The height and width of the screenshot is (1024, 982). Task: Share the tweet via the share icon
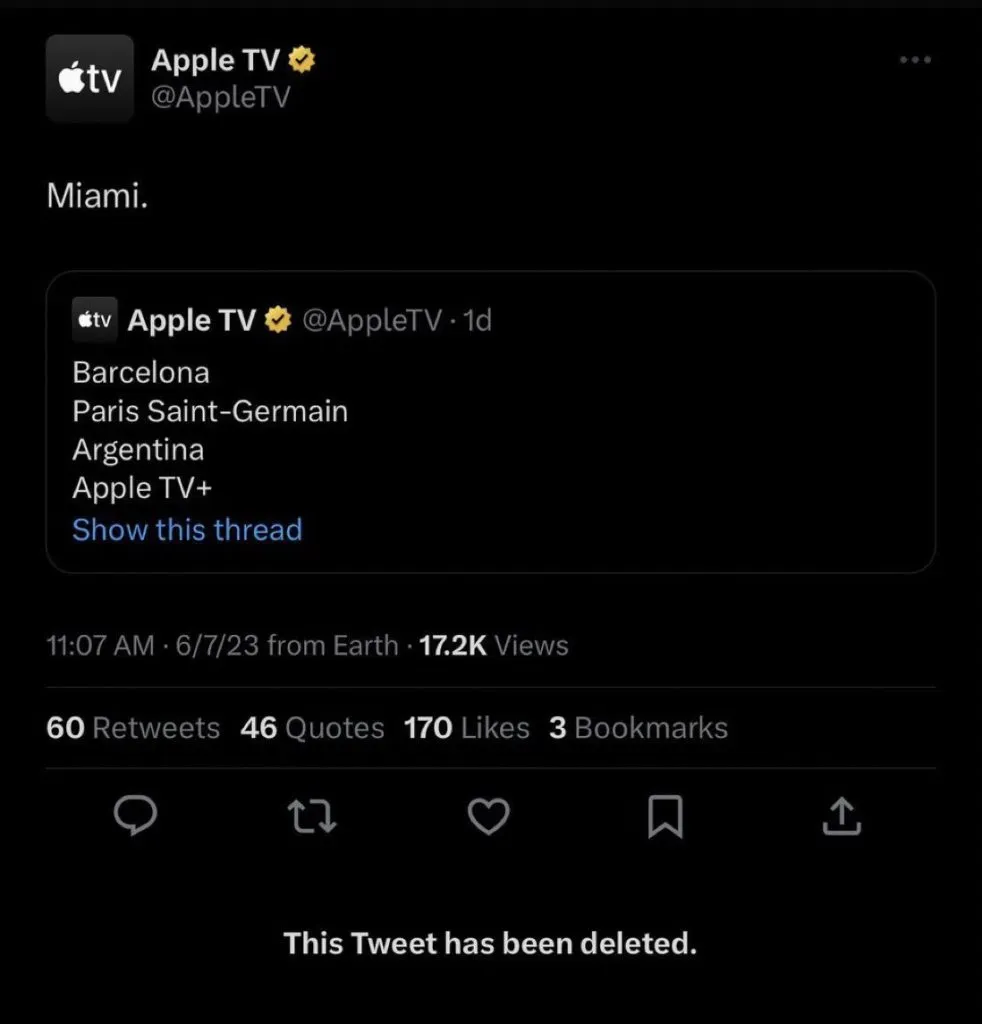pos(841,817)
